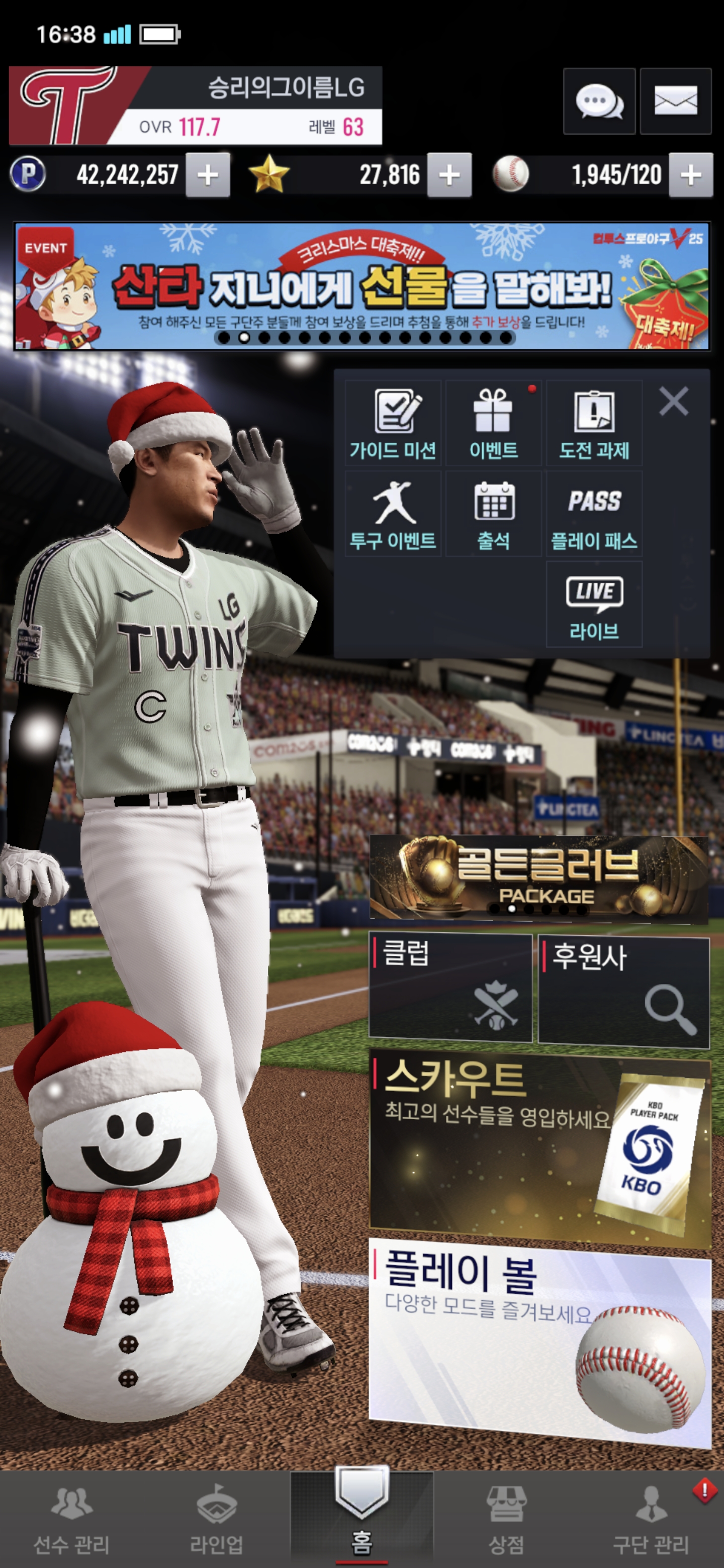
Task: Open 도전 과제 menu
Action: [x=594, y=424]
